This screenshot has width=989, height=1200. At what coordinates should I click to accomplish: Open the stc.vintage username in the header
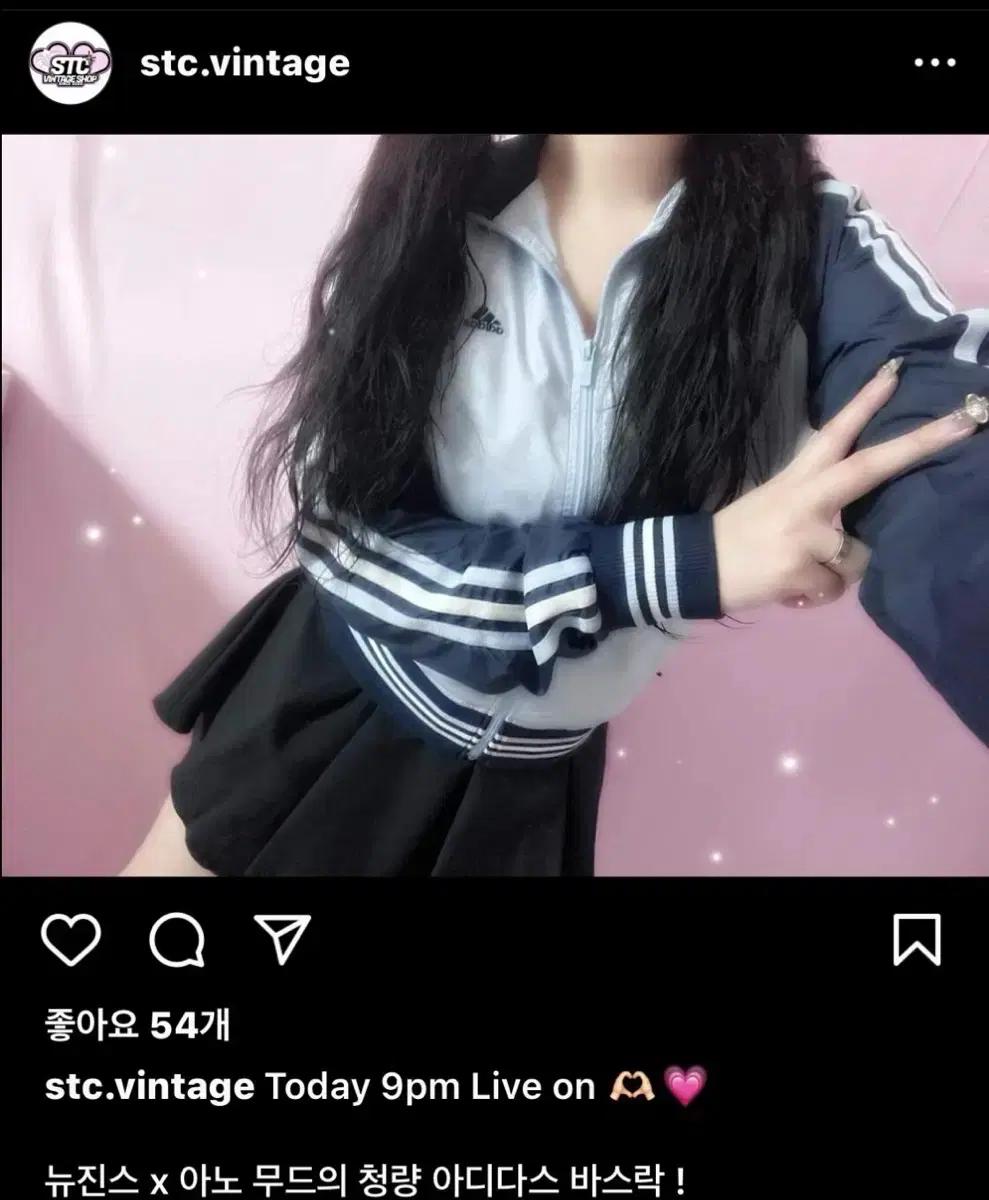click(x=245, y=62)
